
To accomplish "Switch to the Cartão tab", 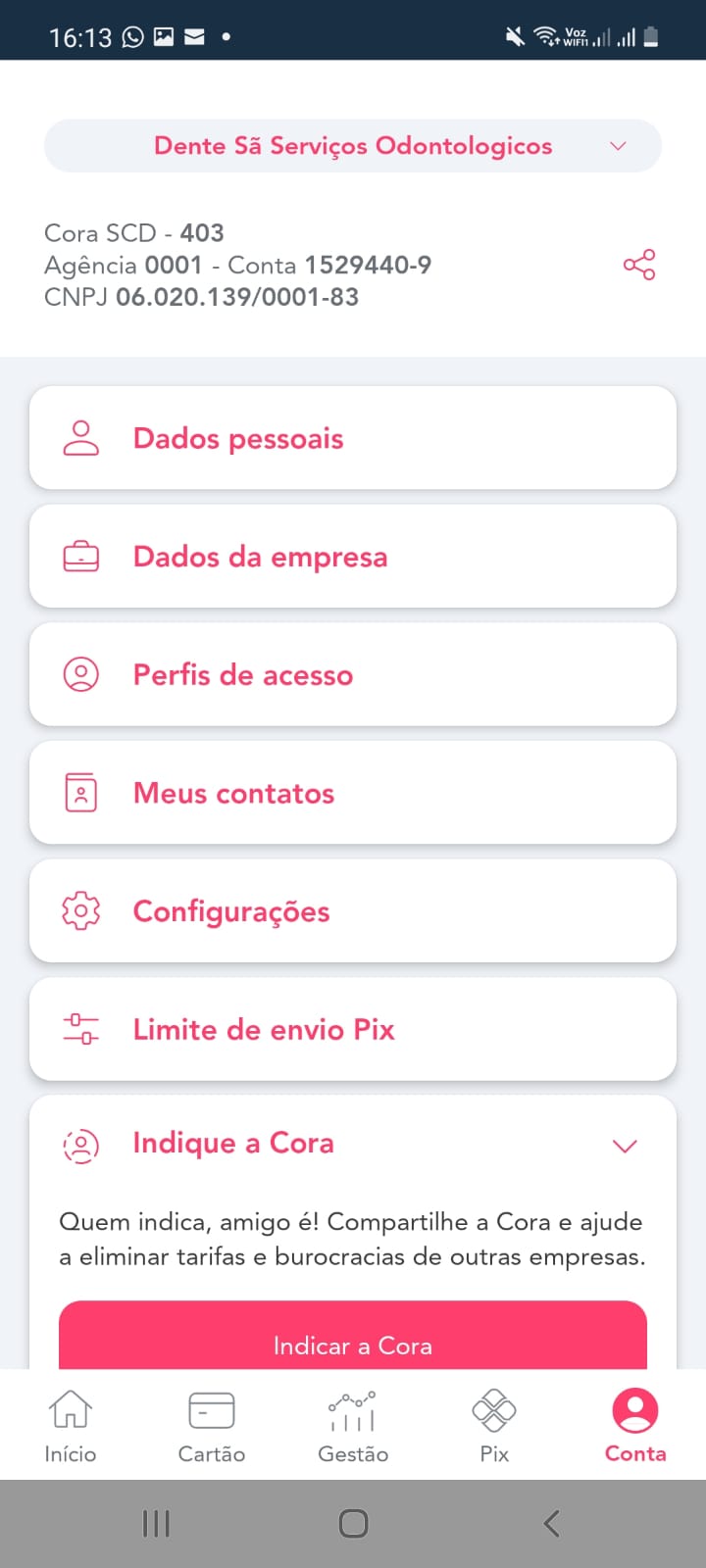I will pyautogui.click(x=212, y=1426).
